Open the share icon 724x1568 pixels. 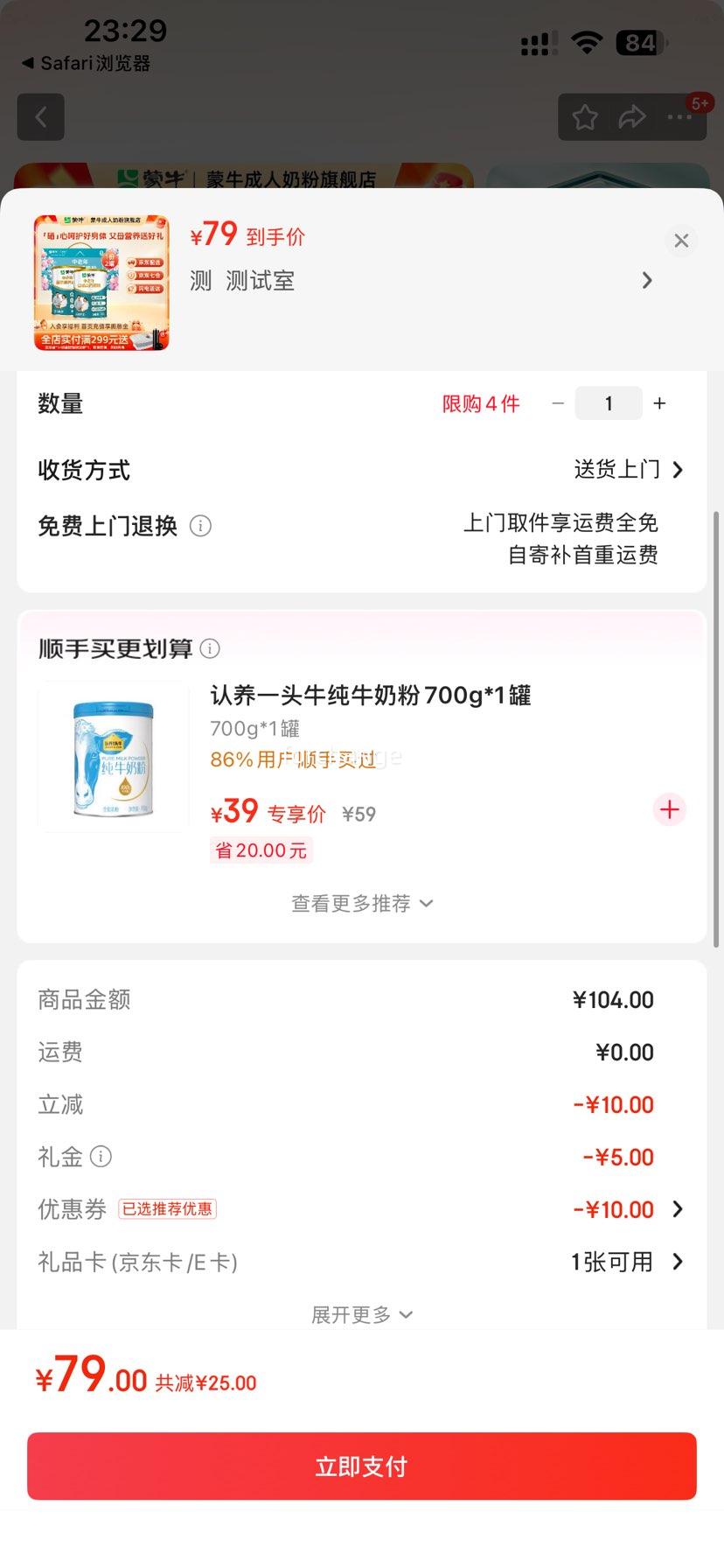coord(632,116)
